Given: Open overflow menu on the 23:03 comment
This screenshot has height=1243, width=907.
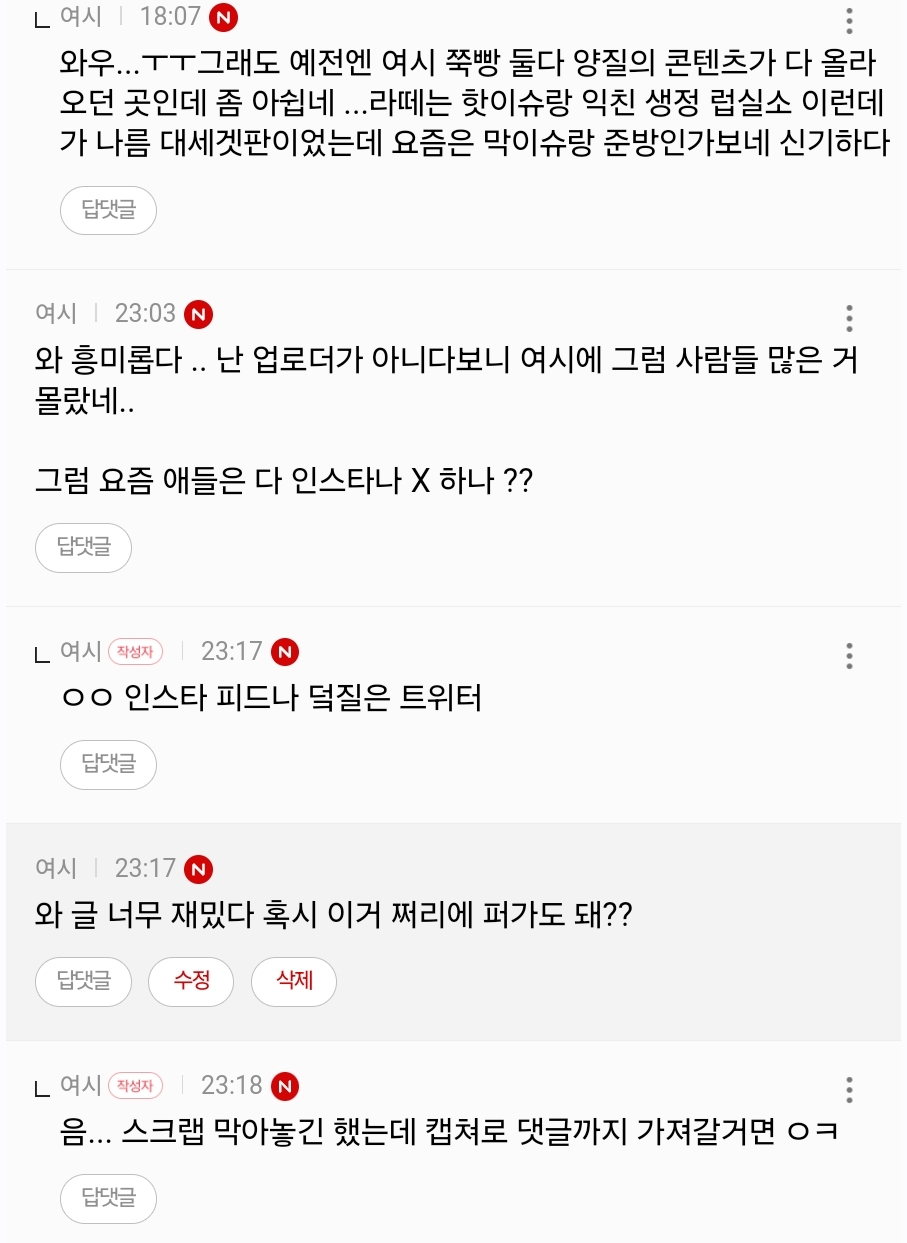Looking at the screenshot, I should tap(849, 318).
